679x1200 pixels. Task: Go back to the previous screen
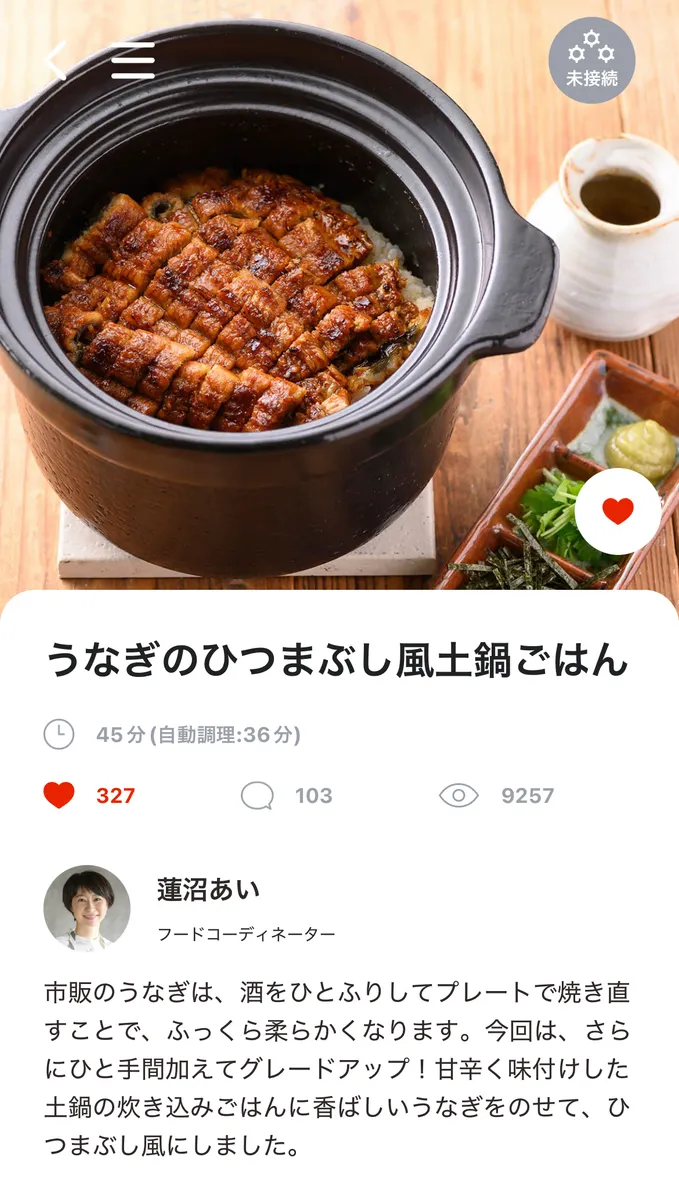click(x=56, y=61)
